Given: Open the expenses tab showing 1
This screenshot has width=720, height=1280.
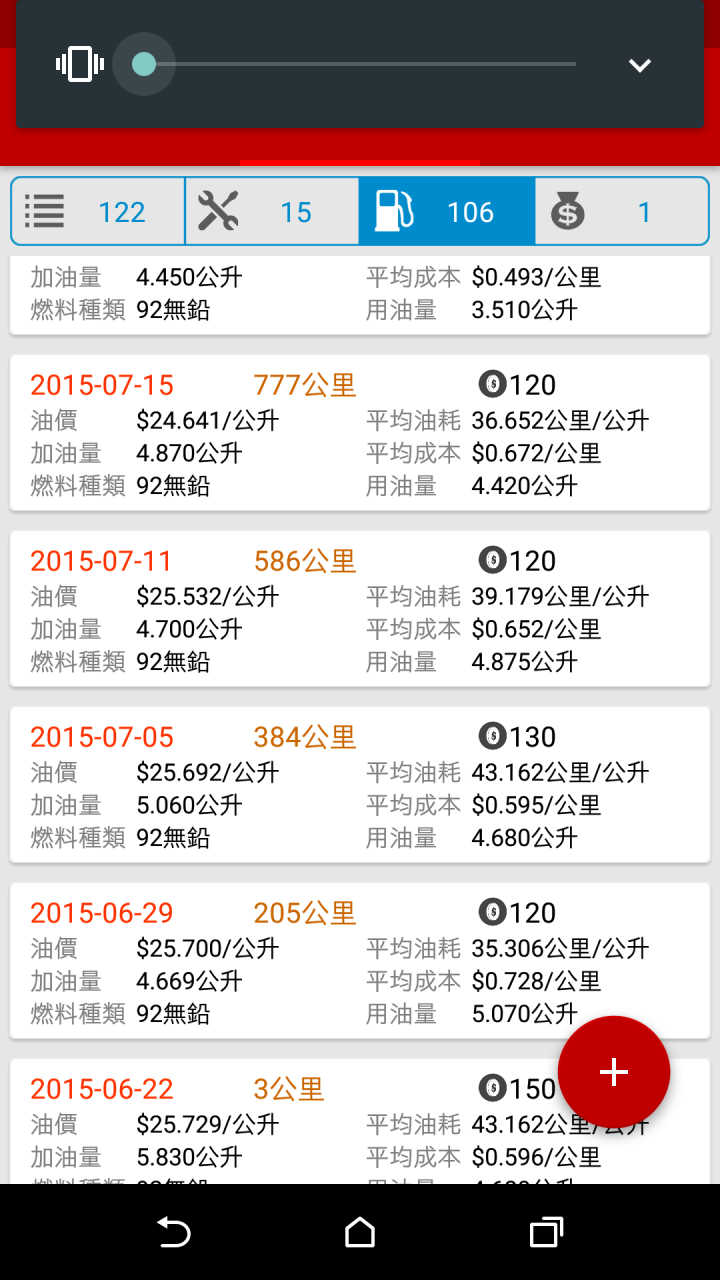Looking at the screenshot, I should 622,212.
